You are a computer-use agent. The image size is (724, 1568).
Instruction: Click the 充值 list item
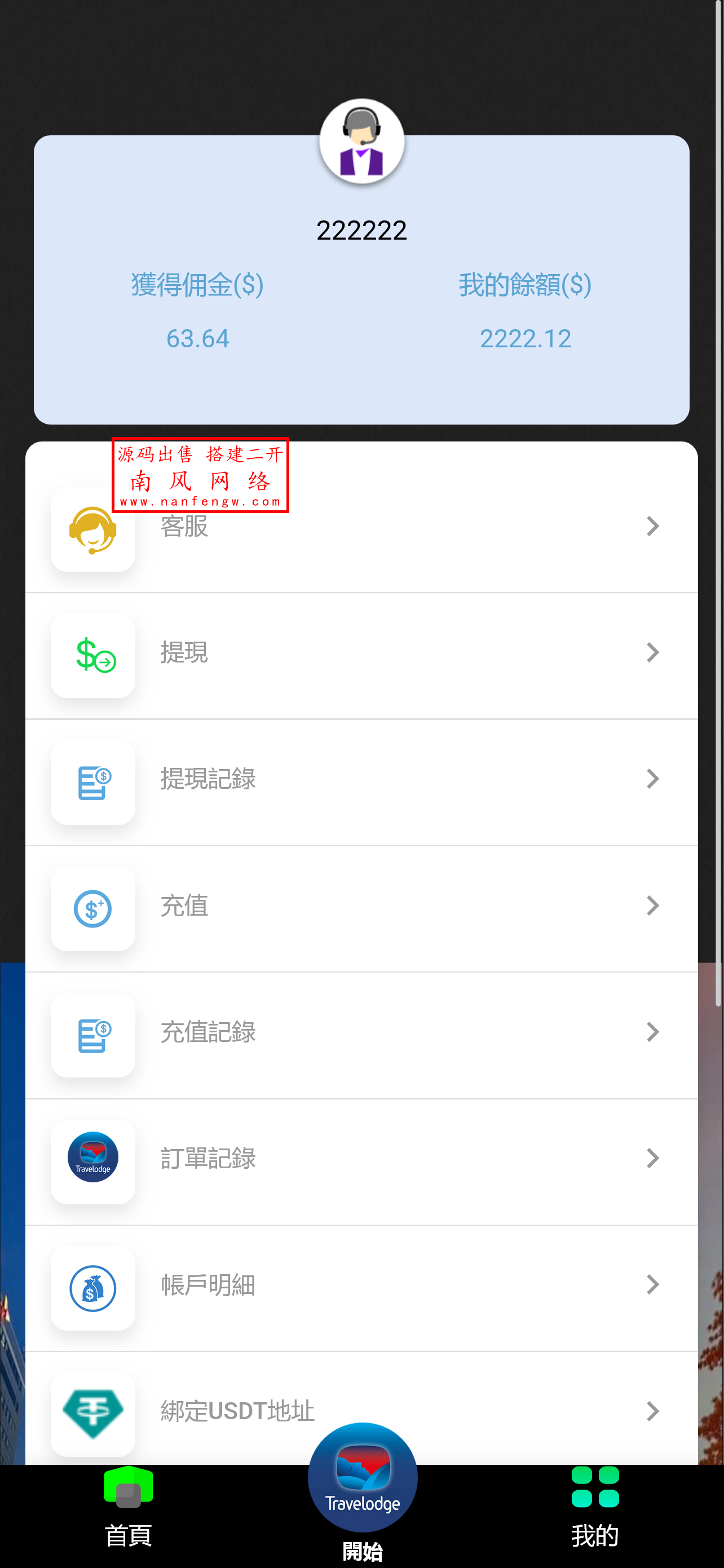pyautogui.click(x=185, y=906)
